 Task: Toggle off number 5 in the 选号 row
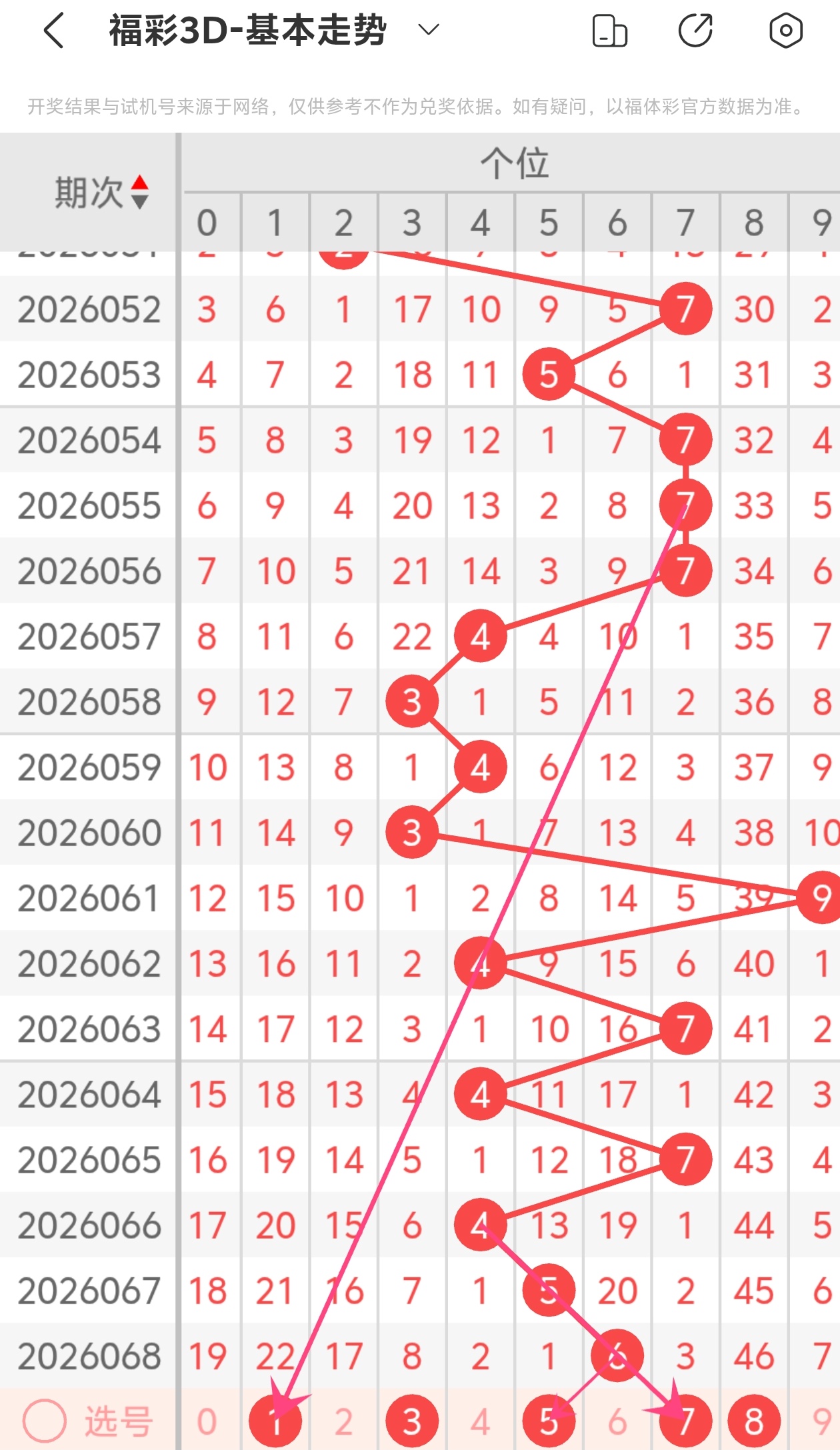(549, 1421)
